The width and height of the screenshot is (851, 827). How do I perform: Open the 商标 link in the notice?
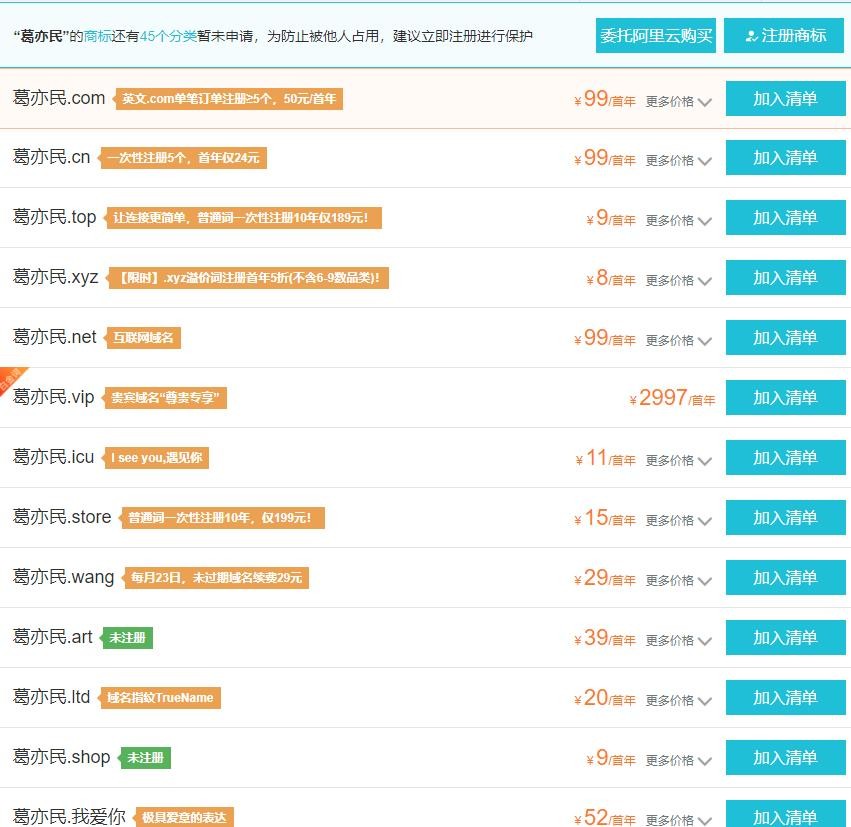[x=98, y=36]
